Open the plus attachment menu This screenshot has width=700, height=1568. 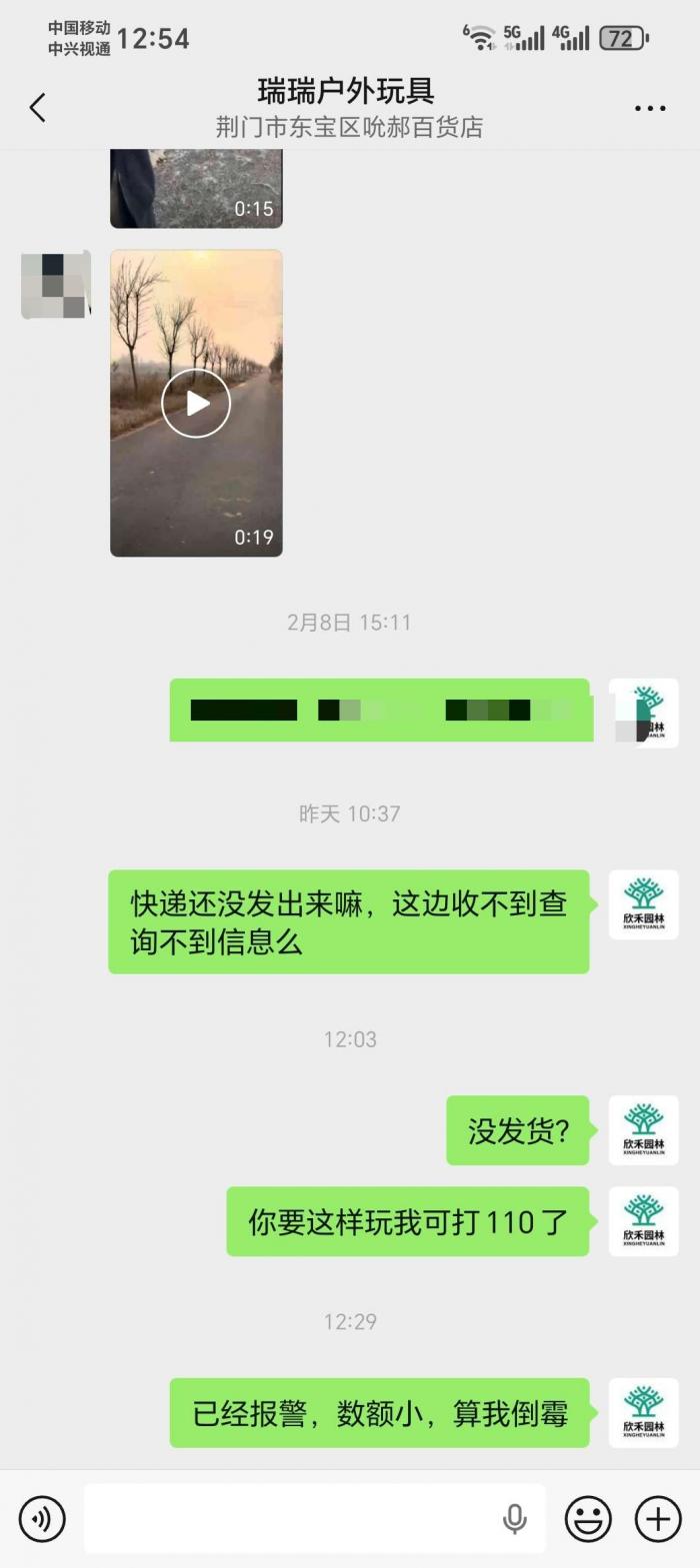658,1519
